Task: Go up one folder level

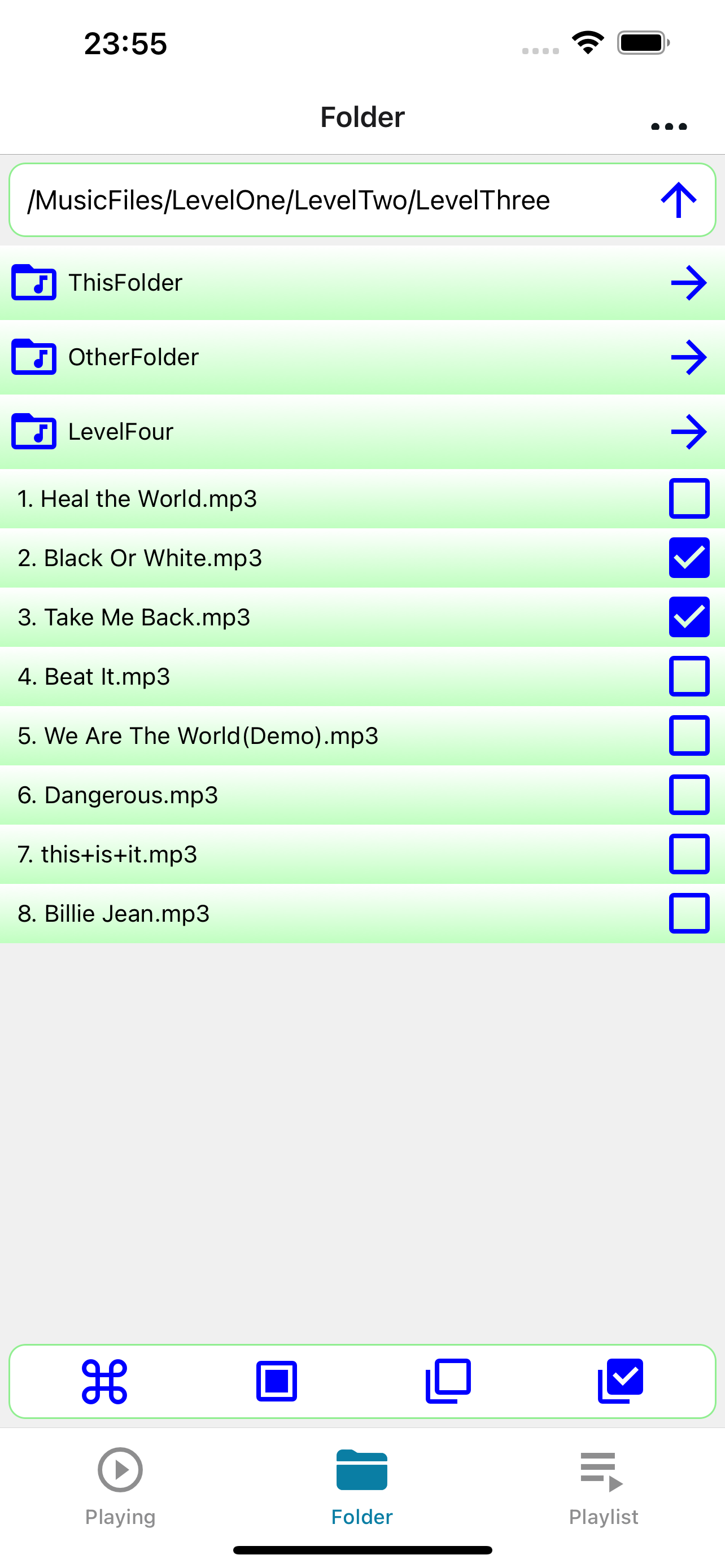Action: (678, 200)
